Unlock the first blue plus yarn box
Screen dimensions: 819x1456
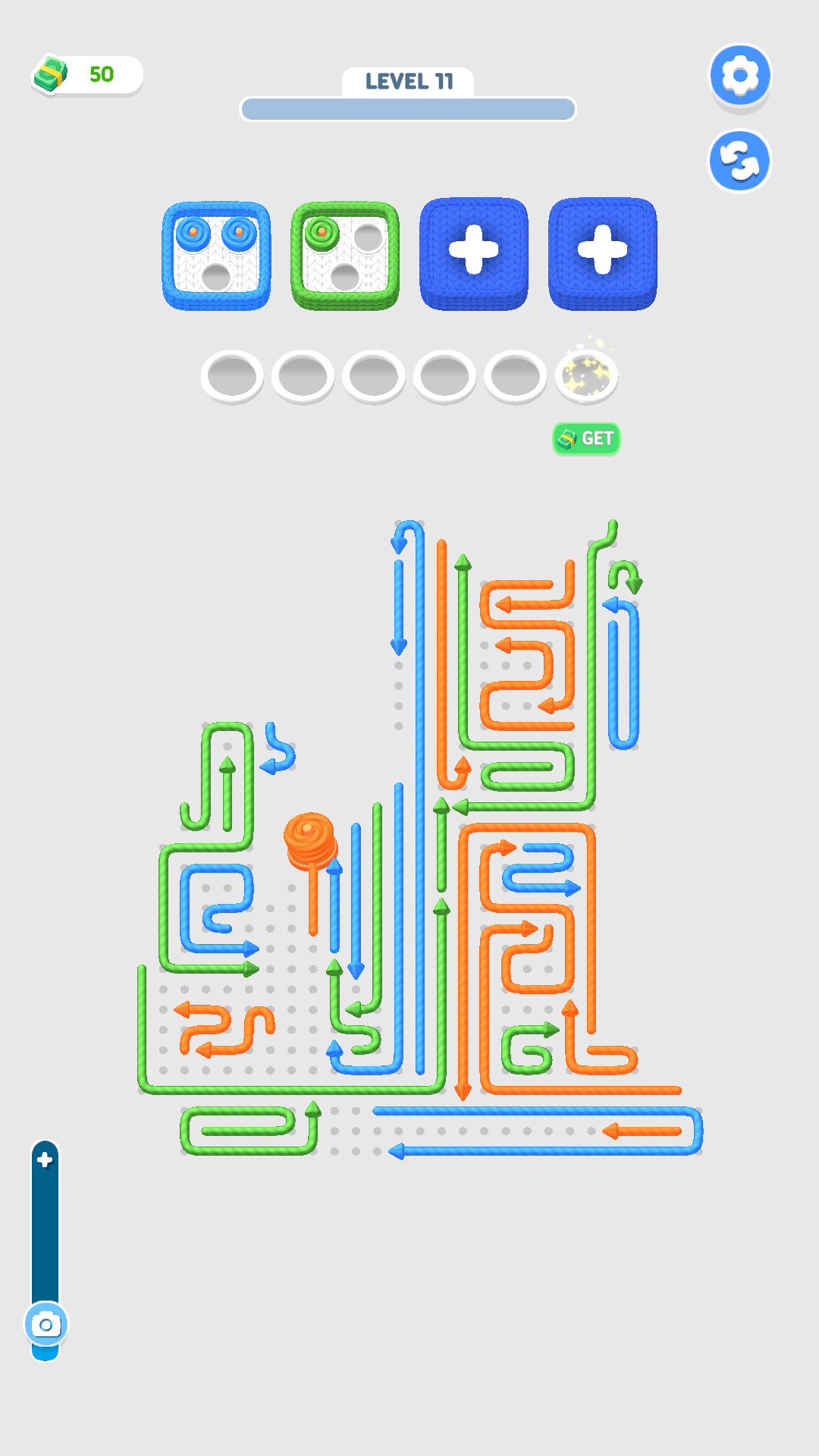coord(474,253)
